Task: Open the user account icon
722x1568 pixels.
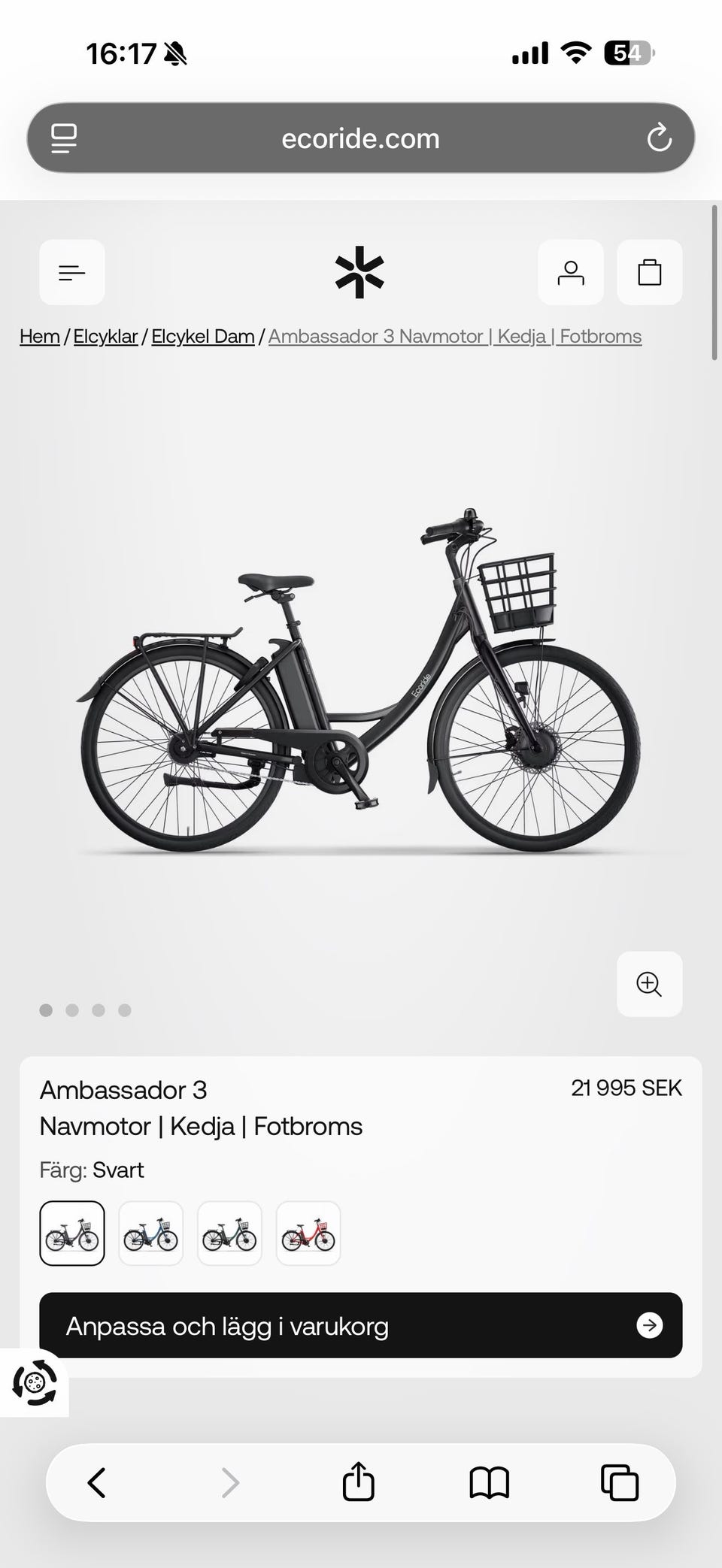Action: 571,272
